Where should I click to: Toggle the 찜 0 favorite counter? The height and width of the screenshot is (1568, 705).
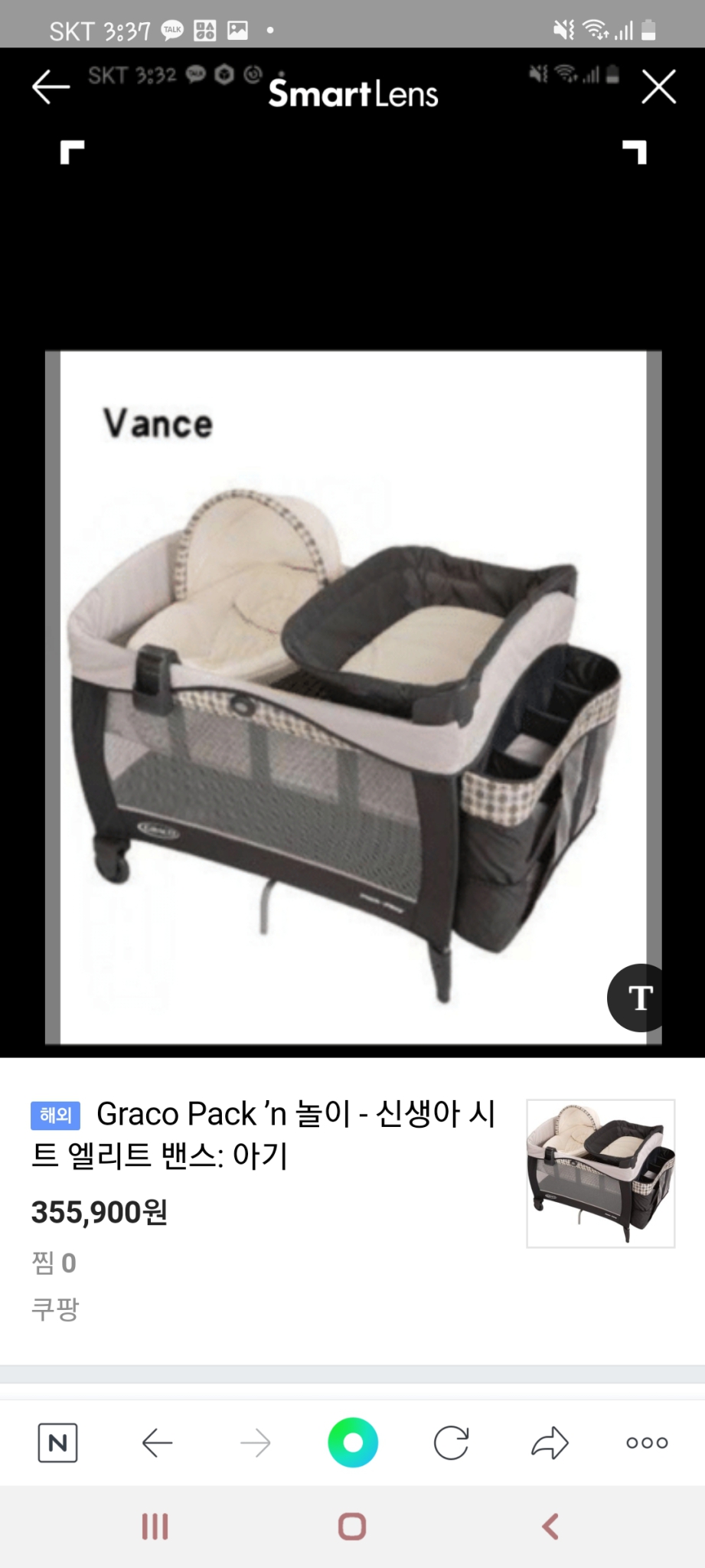[52, 1262]
